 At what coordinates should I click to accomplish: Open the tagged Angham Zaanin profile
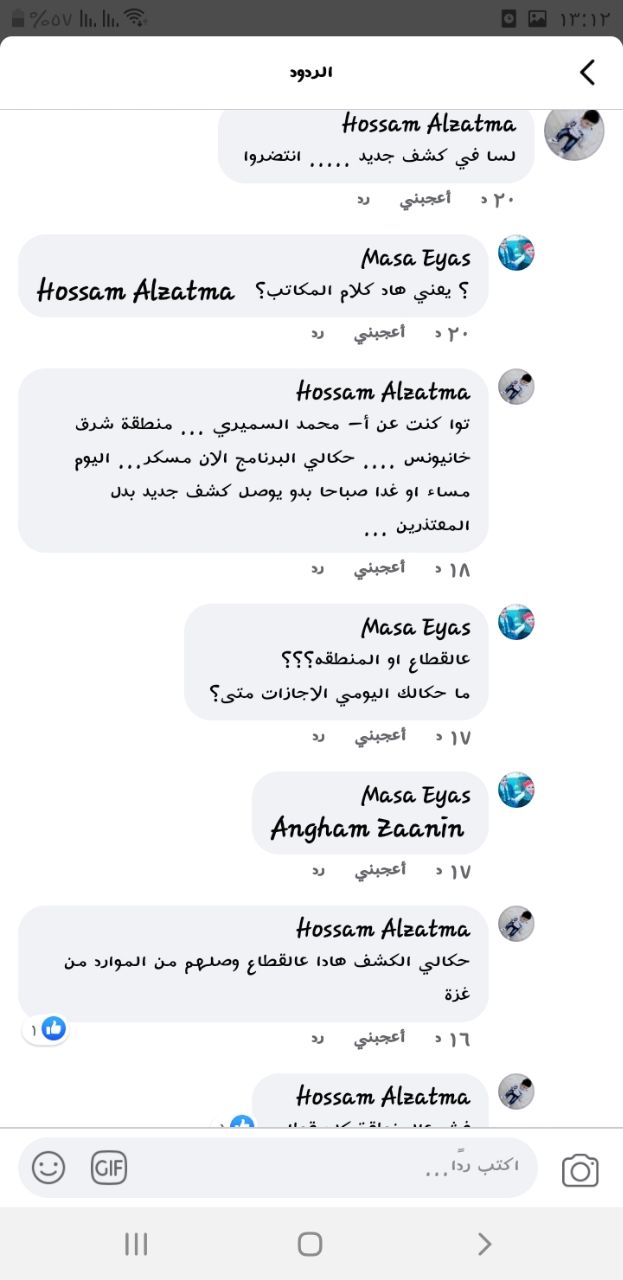[367, 829]
